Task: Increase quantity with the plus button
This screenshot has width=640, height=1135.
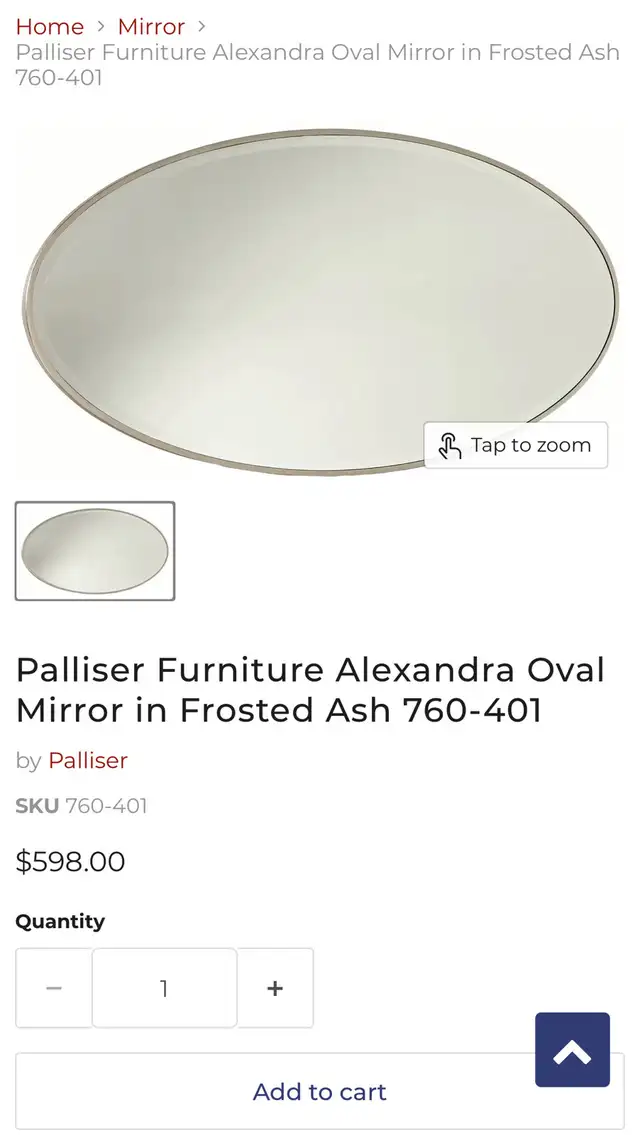Action: tap(275, 988)
